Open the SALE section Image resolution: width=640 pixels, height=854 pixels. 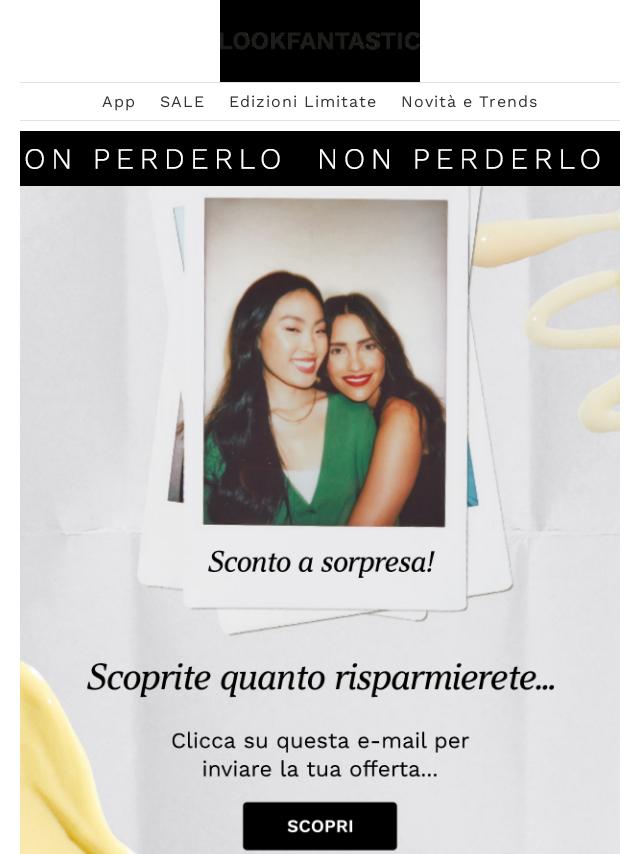coord(182,102)
